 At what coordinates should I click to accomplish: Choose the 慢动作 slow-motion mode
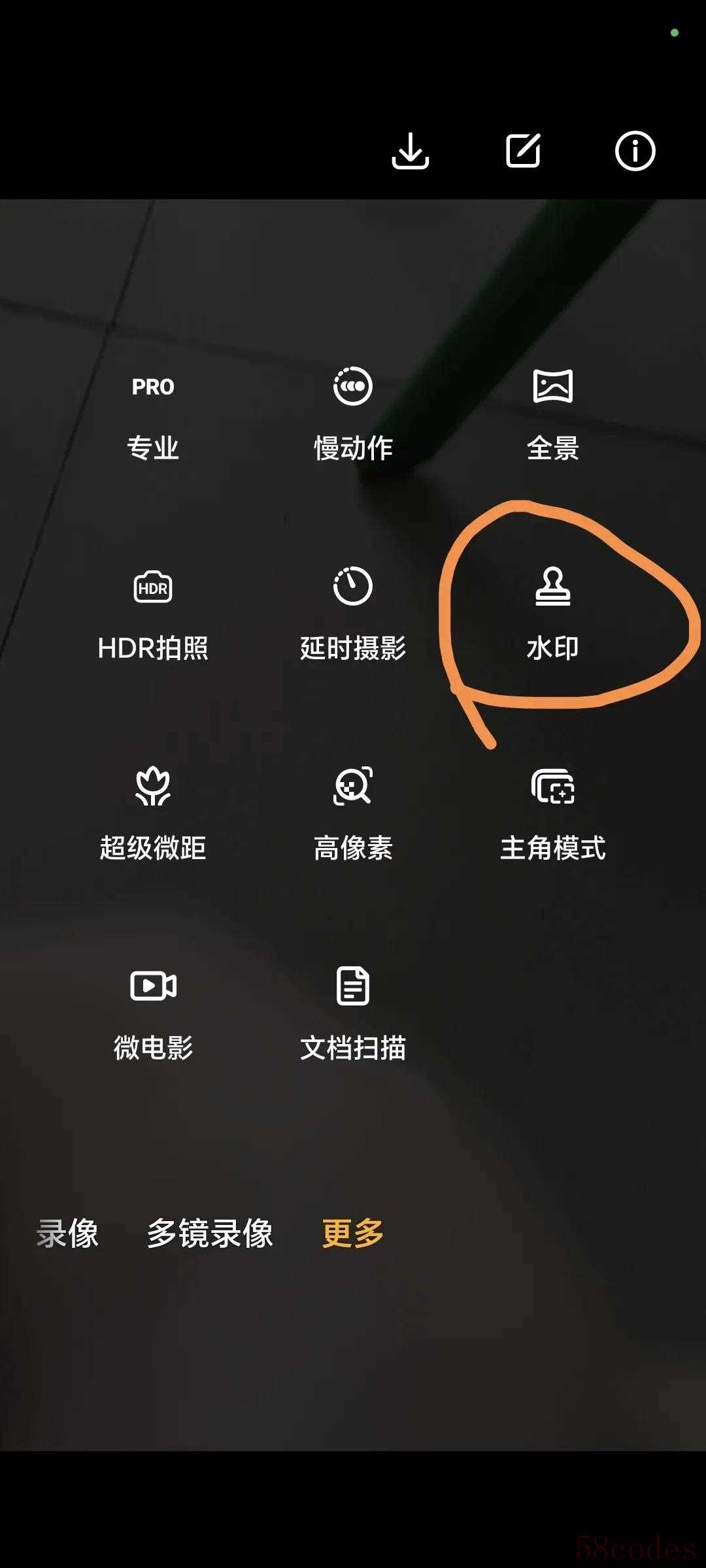(353, 415)
